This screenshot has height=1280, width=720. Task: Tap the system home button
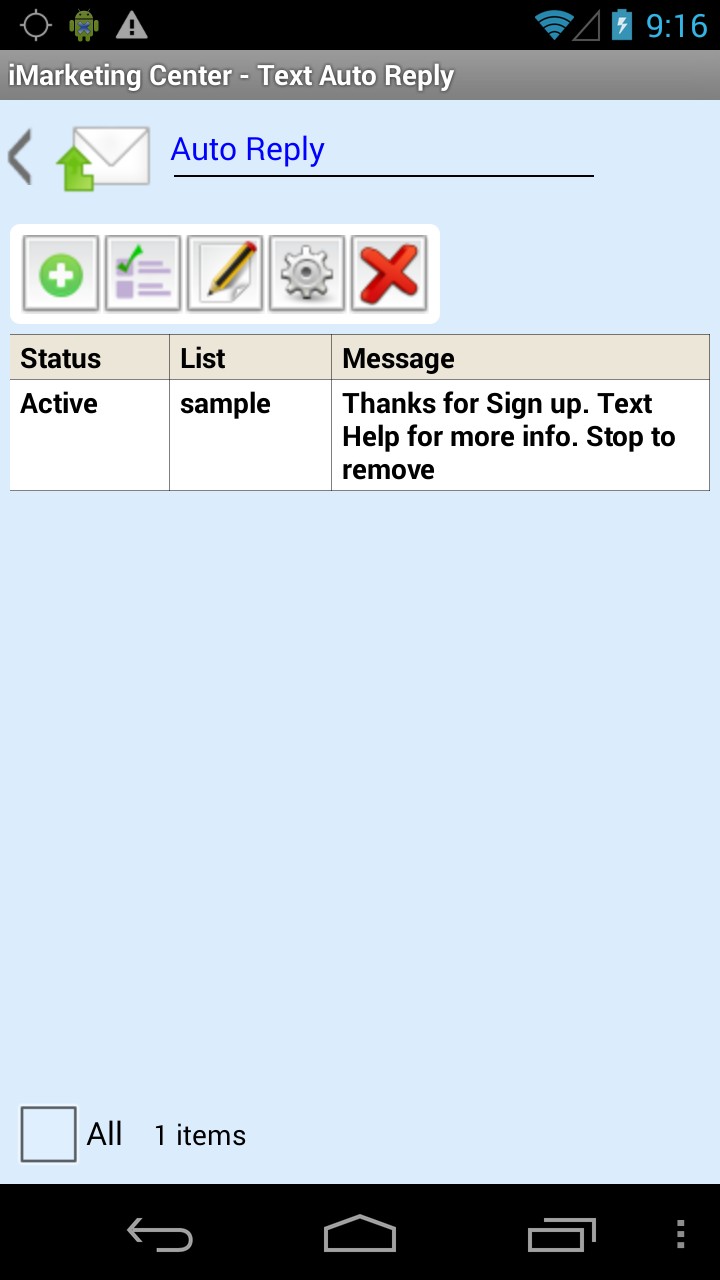360,1234
